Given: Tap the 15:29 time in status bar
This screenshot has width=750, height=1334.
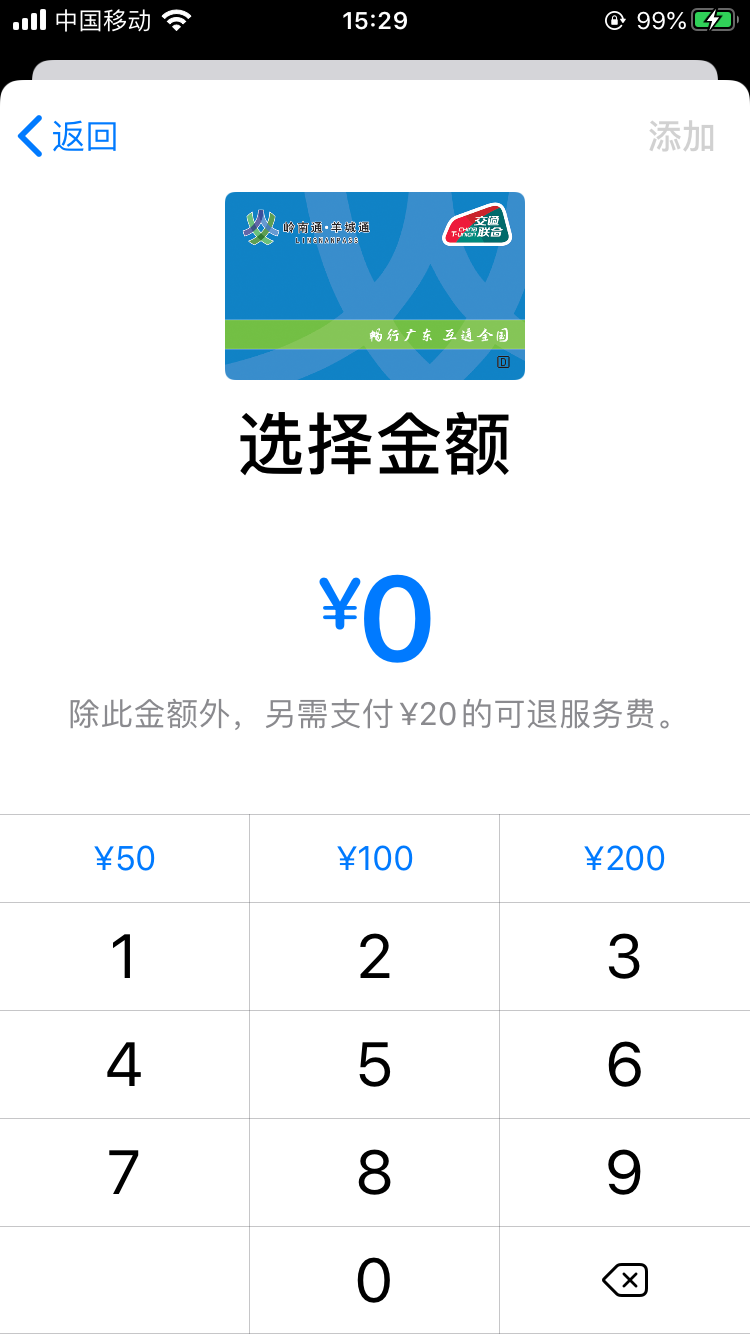Looking at the screenshot, I should [x=374, y=18].
